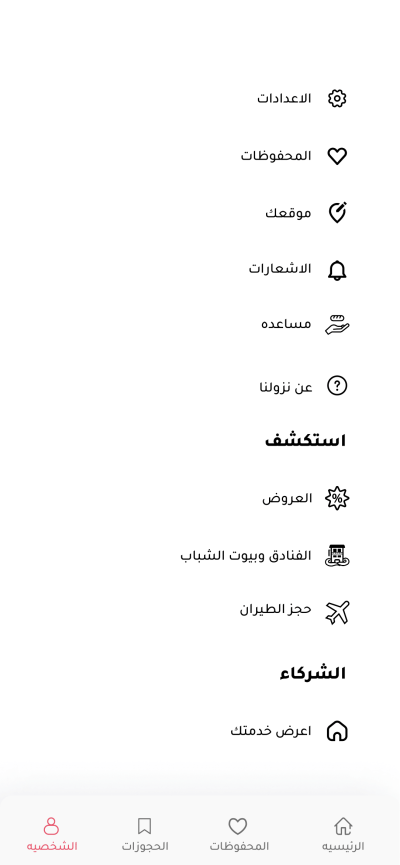This screenshot has height=865, width=400.
Task: Switch to the المحفوظات tab in bottom bar
Action: coord(238,834)
